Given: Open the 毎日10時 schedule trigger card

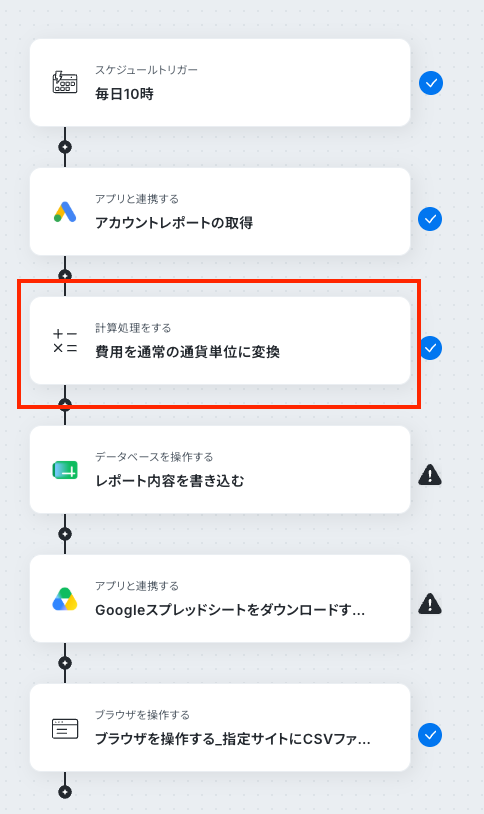Looking at the screenshot, I should pyautogui.click(x=220, y=83).
